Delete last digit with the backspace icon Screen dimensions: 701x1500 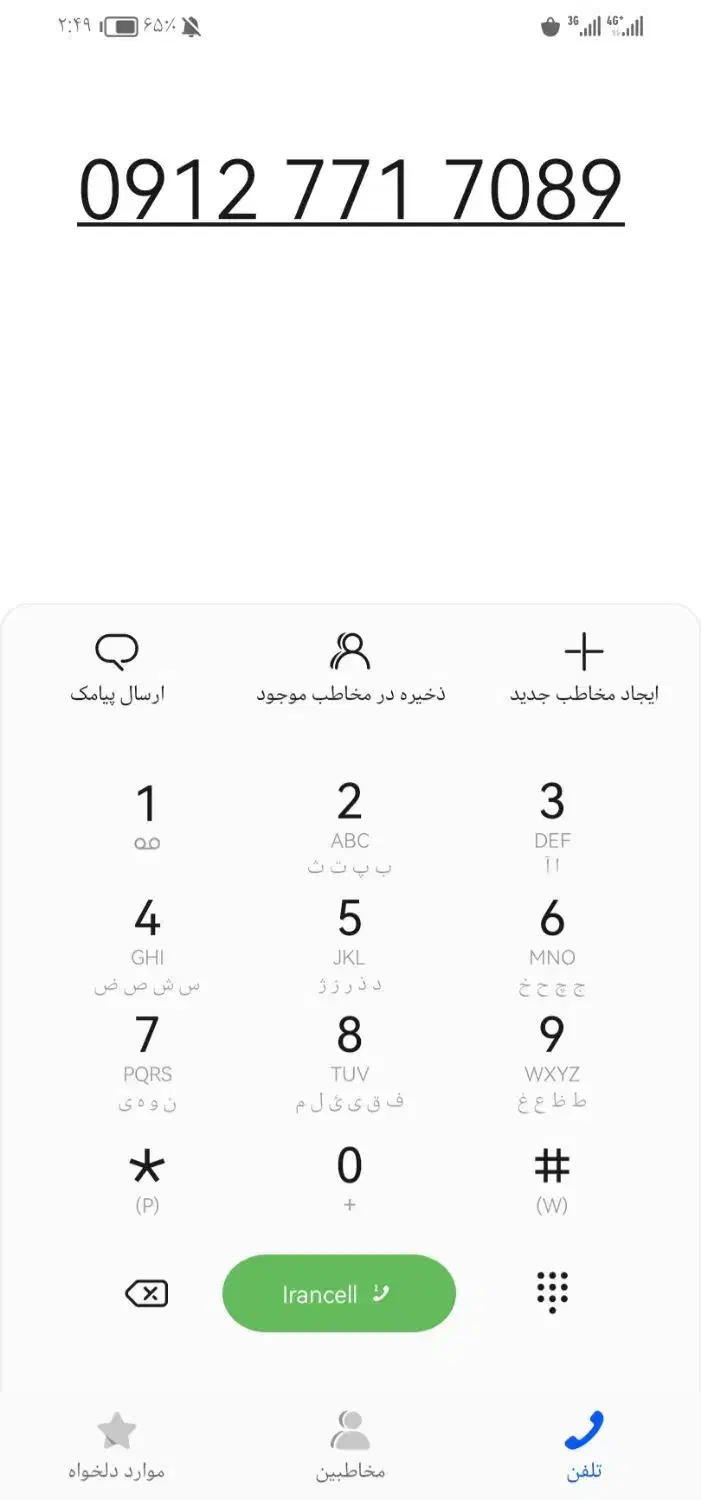point(147,1294)
